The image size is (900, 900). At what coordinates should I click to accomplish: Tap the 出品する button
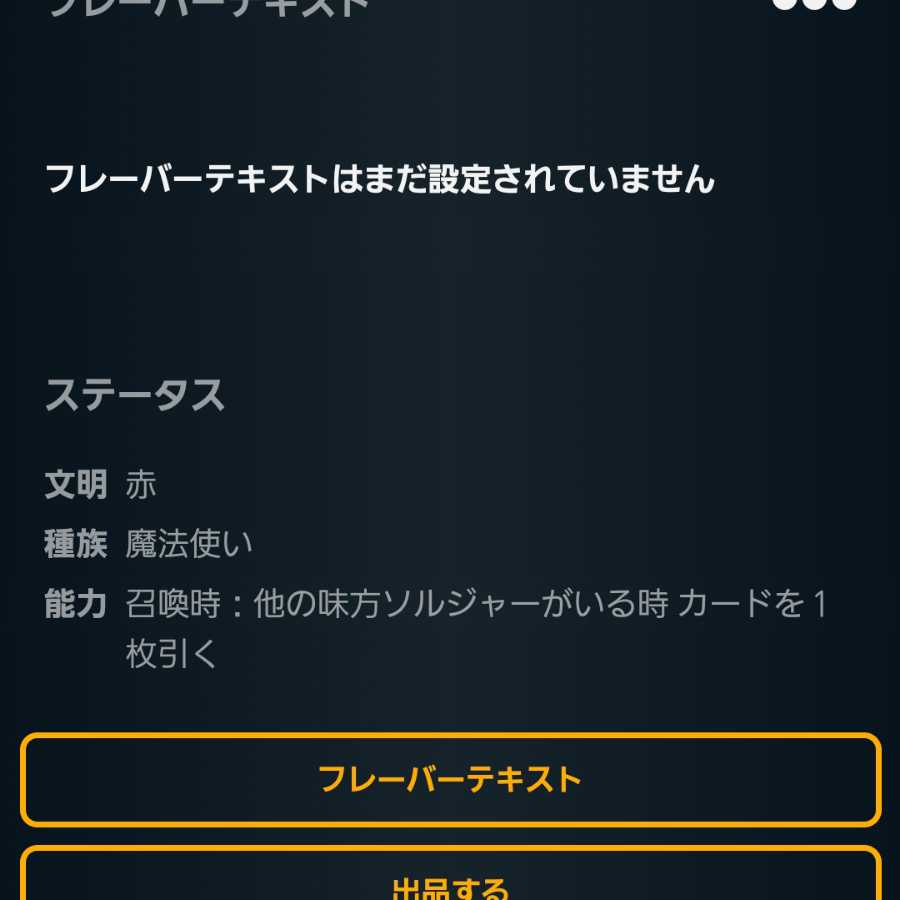point(450,880)
